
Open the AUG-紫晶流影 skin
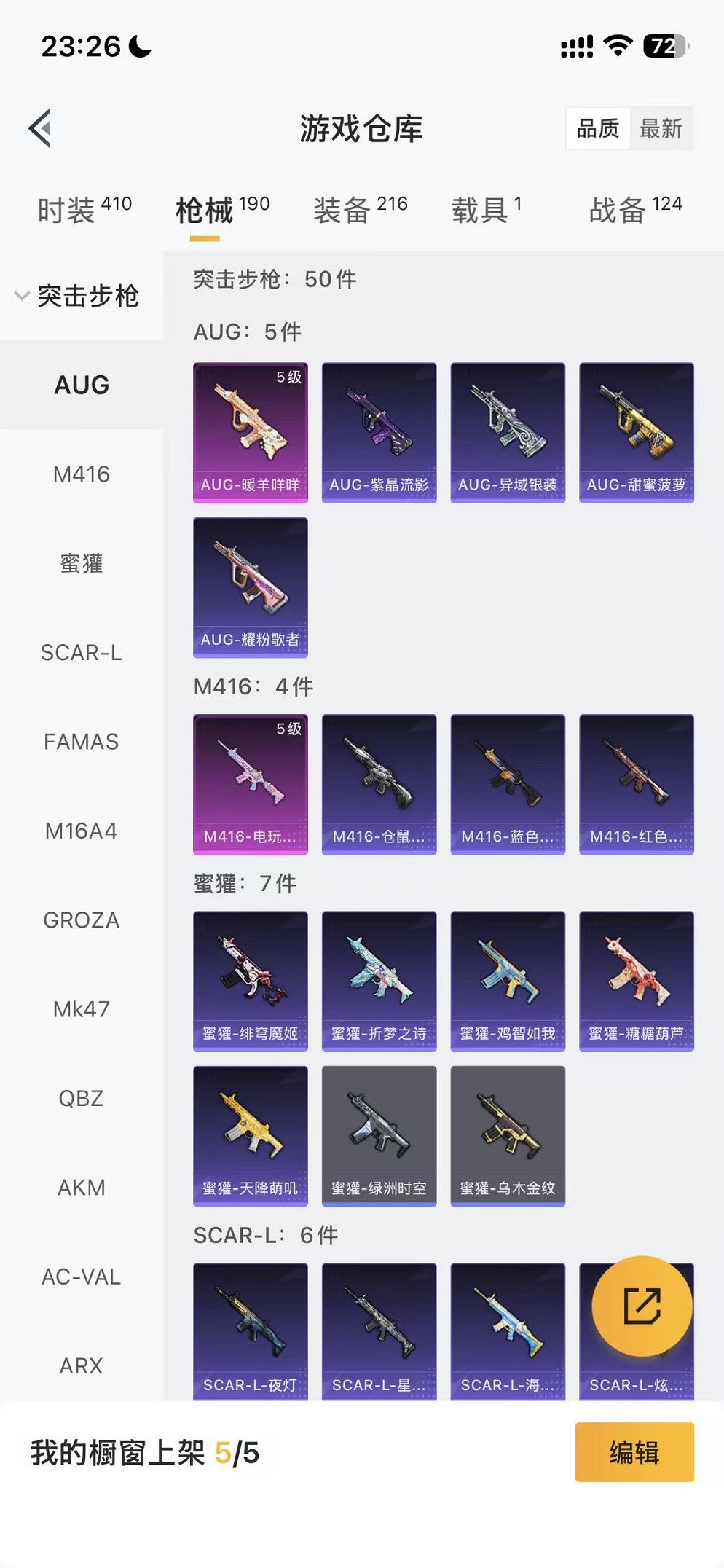(x=379, y=432)
